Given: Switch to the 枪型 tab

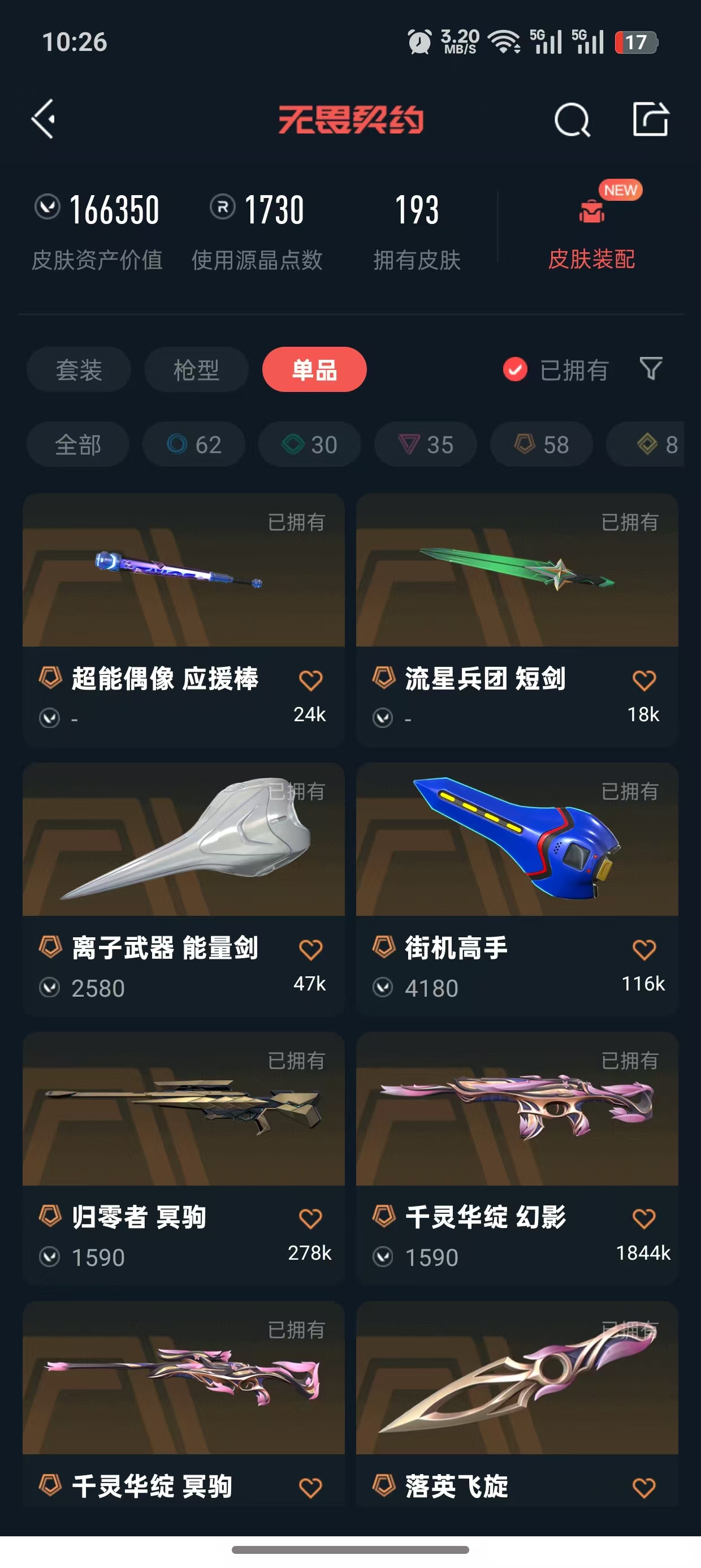Looking at the screenshot, I should pyautogui.click(x=196, y=369).
